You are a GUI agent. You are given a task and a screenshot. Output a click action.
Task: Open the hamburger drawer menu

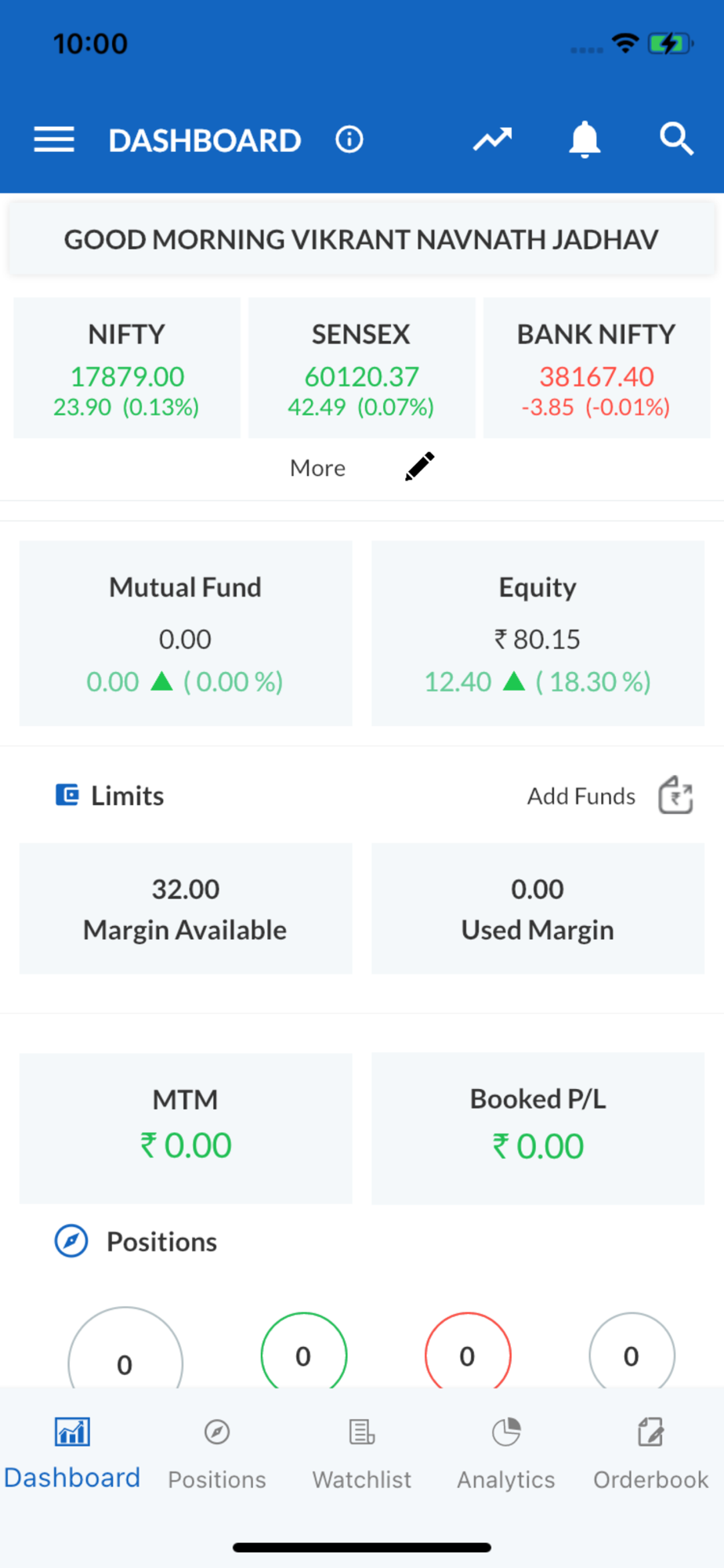click(54, 140)
